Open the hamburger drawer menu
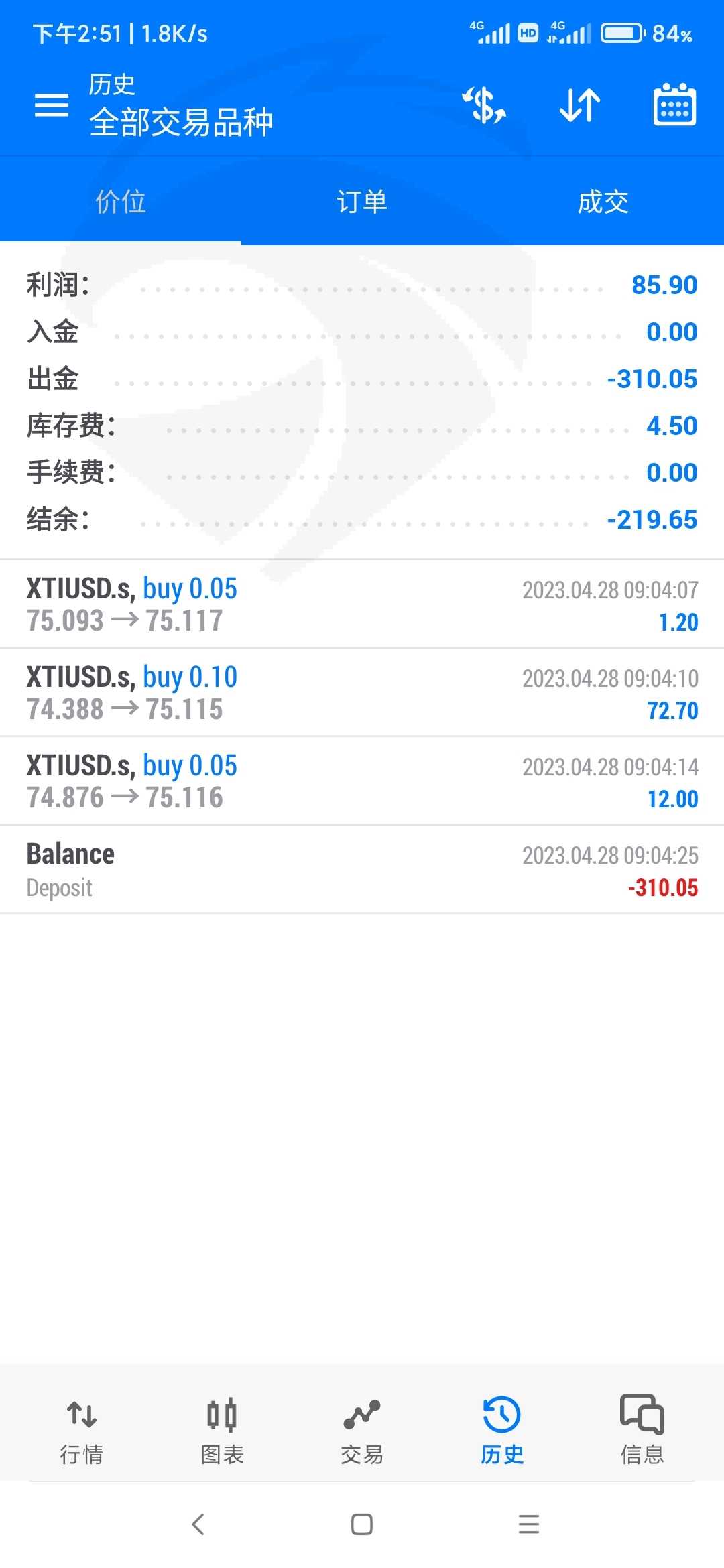This screenshot has height=1568, width=724. (51, 105)
